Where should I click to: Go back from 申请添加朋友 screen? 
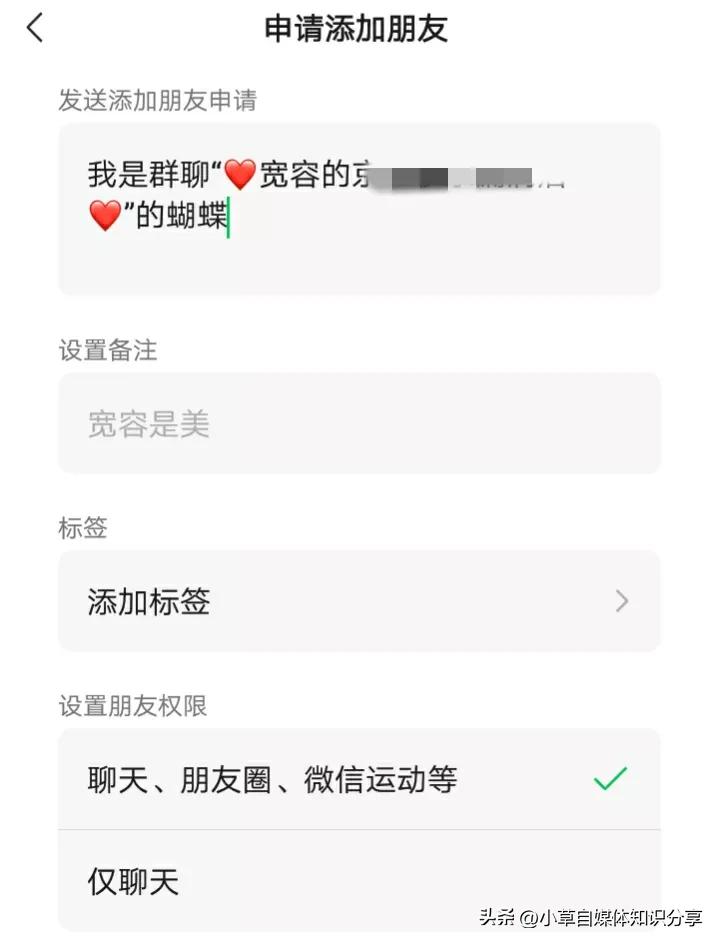pyautogui.click(x=35, y=28)
